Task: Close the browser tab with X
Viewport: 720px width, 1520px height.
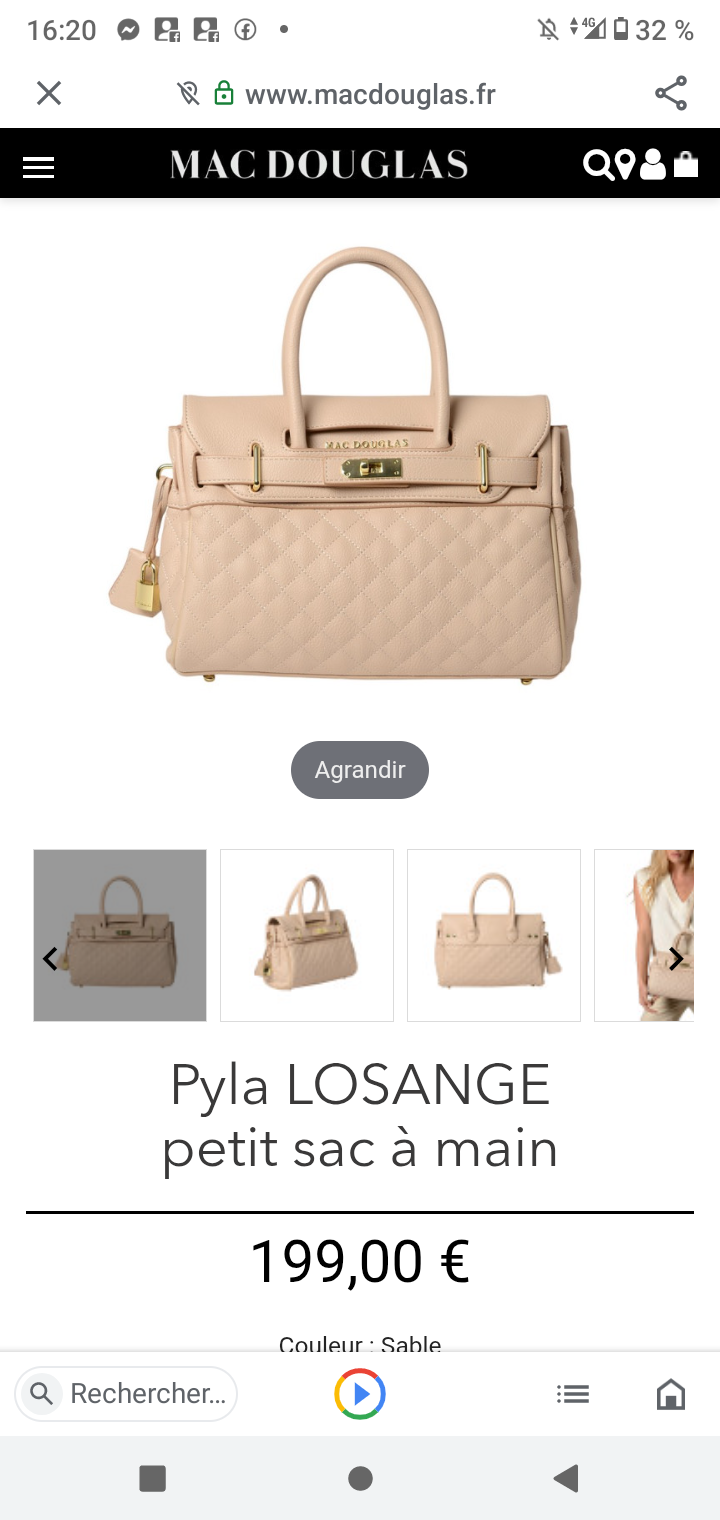Action: 49,94
